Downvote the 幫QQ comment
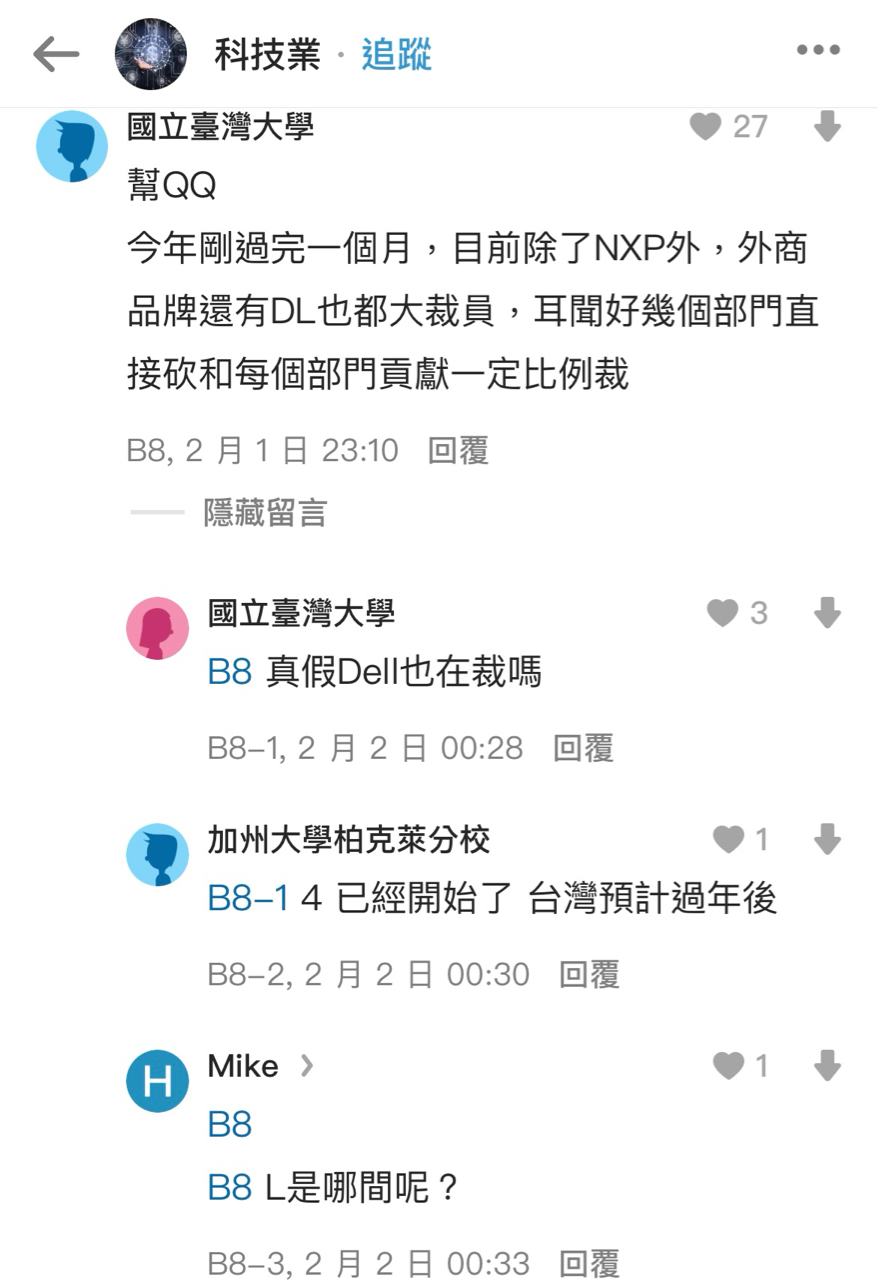This screenshot has height=1280, width=878. [x=827, y=127]
